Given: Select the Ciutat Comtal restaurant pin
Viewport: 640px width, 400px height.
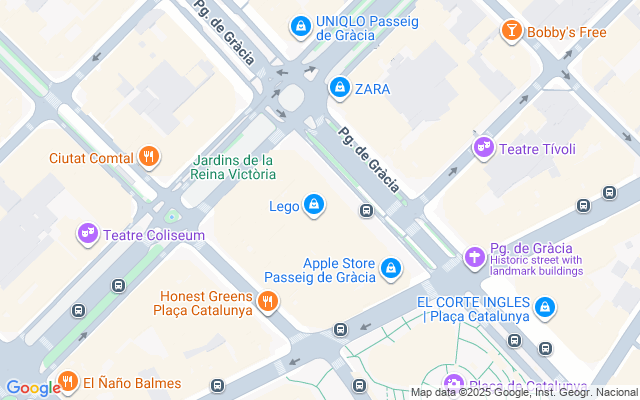Looking at the screenshot, I should pyautogui.click(x=149, y=157).
